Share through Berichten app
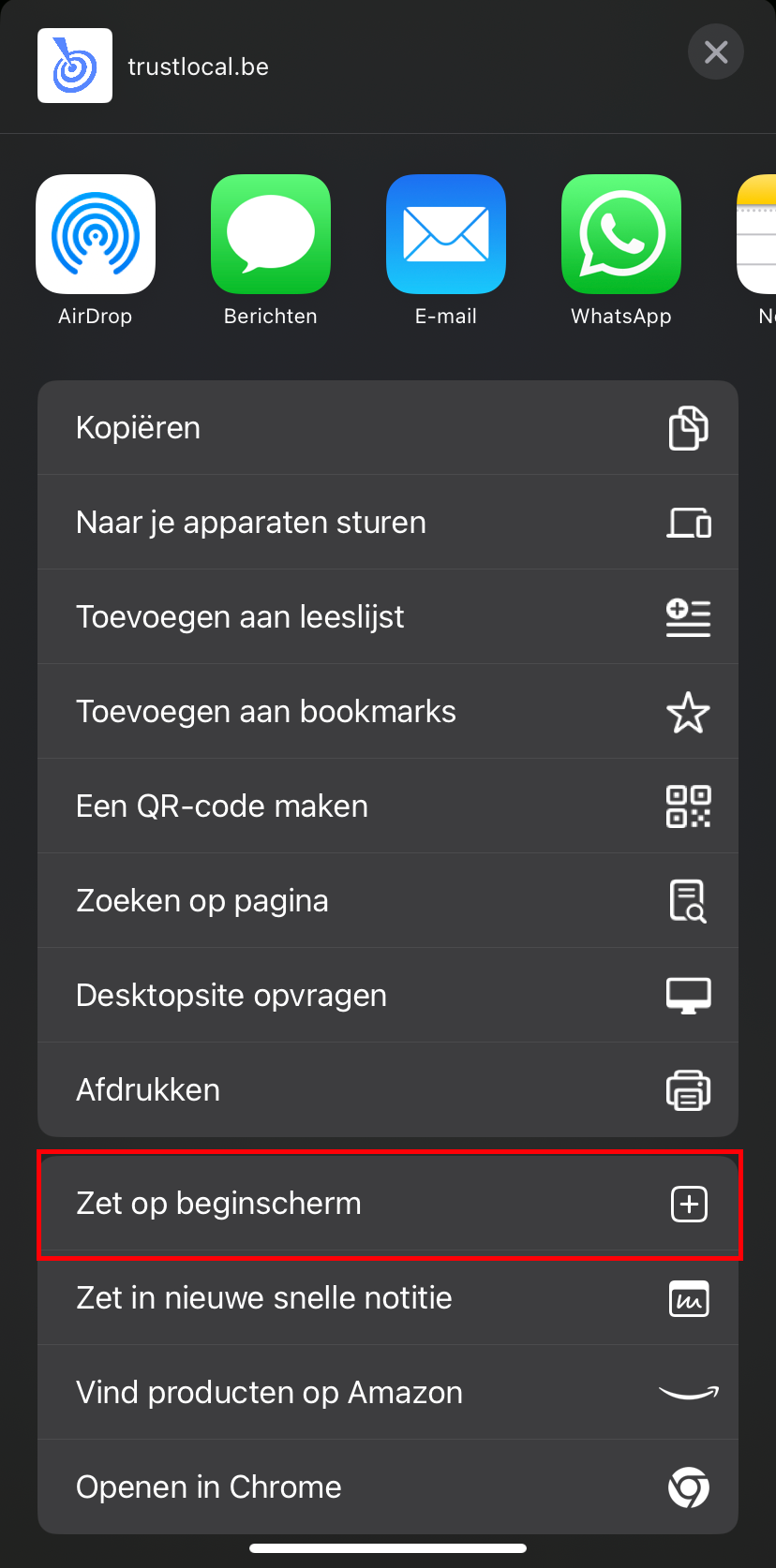The image size is (776, 1568). point(271,234)
